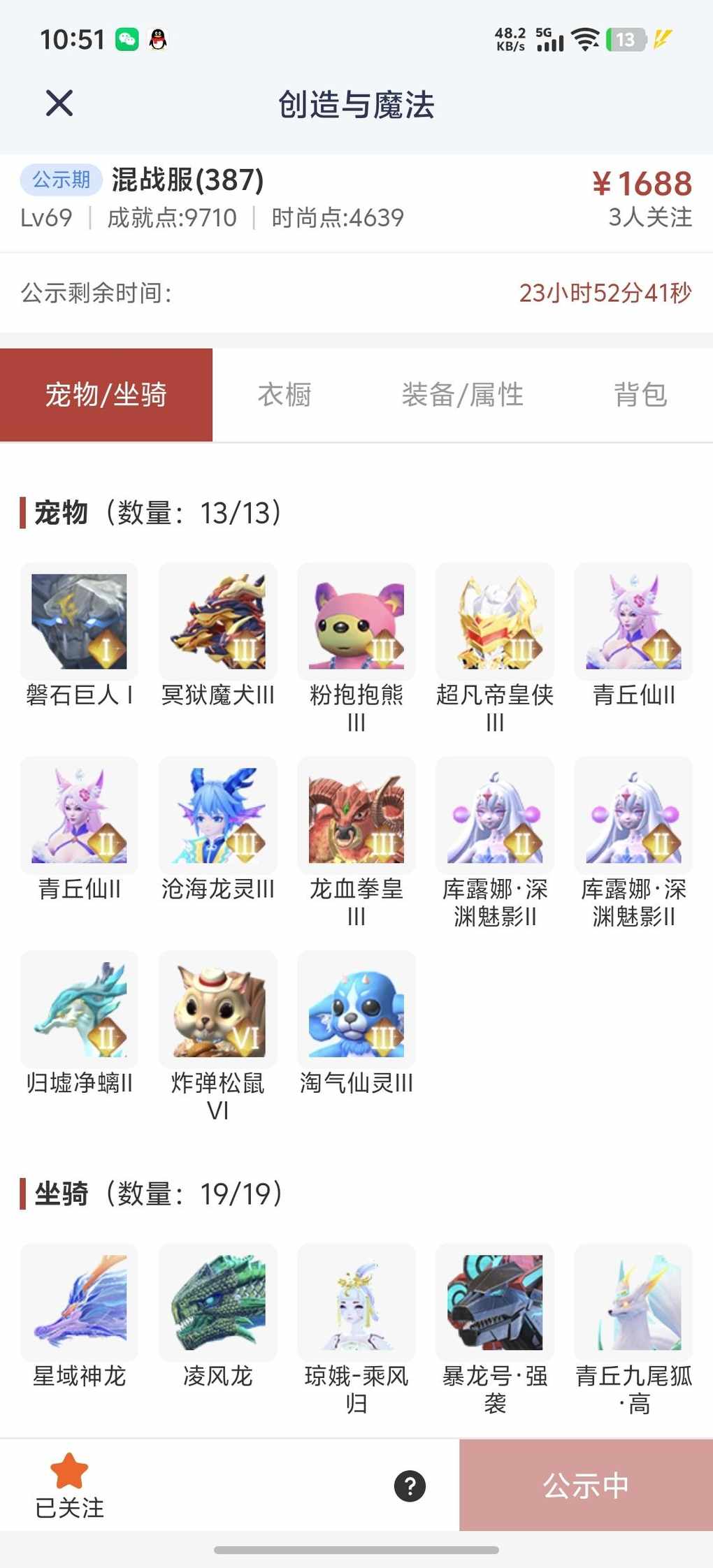Switch to the 装备/属性 tab
This screenshot has width=713, height=1568.
[462, 395]
